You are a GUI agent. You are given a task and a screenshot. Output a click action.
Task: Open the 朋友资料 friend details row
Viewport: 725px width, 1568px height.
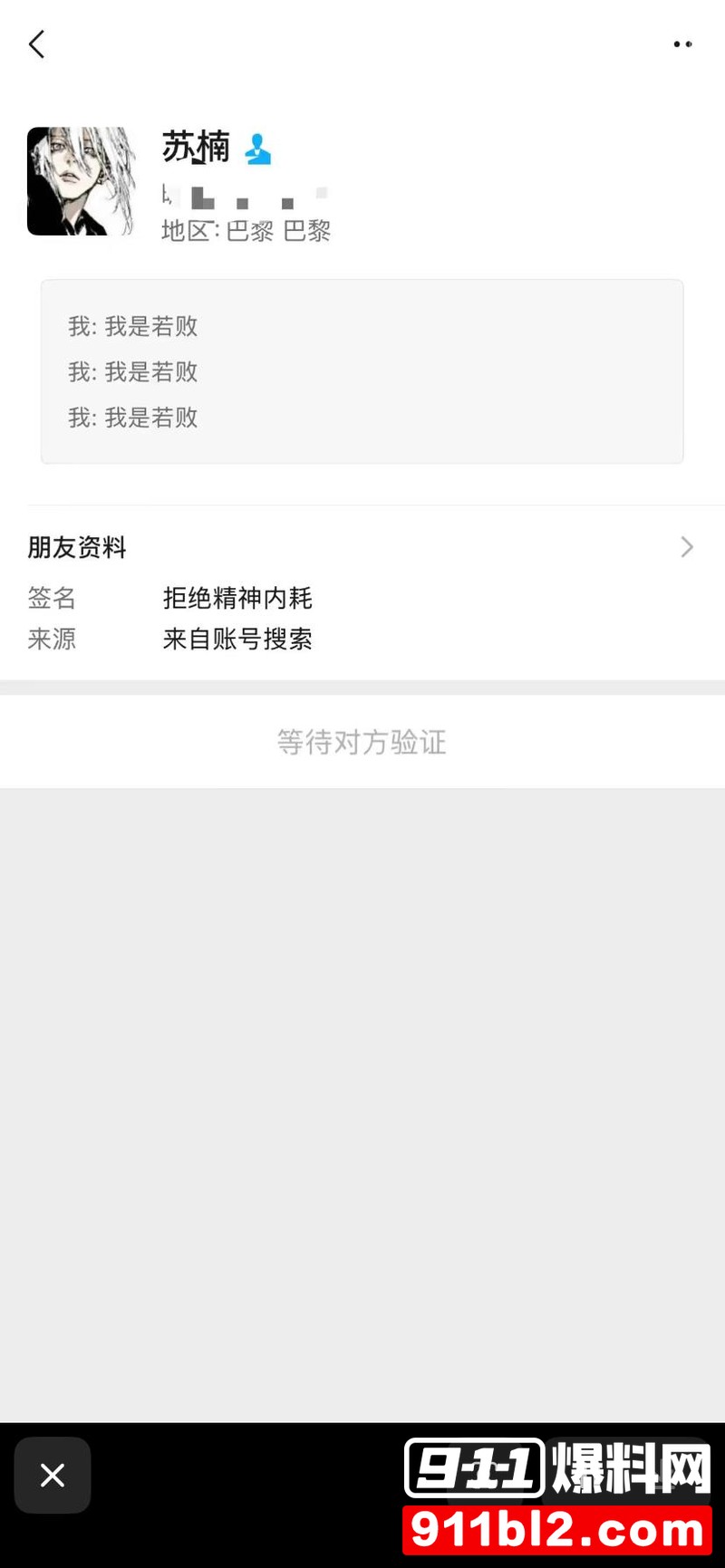(x=362, y=547)
